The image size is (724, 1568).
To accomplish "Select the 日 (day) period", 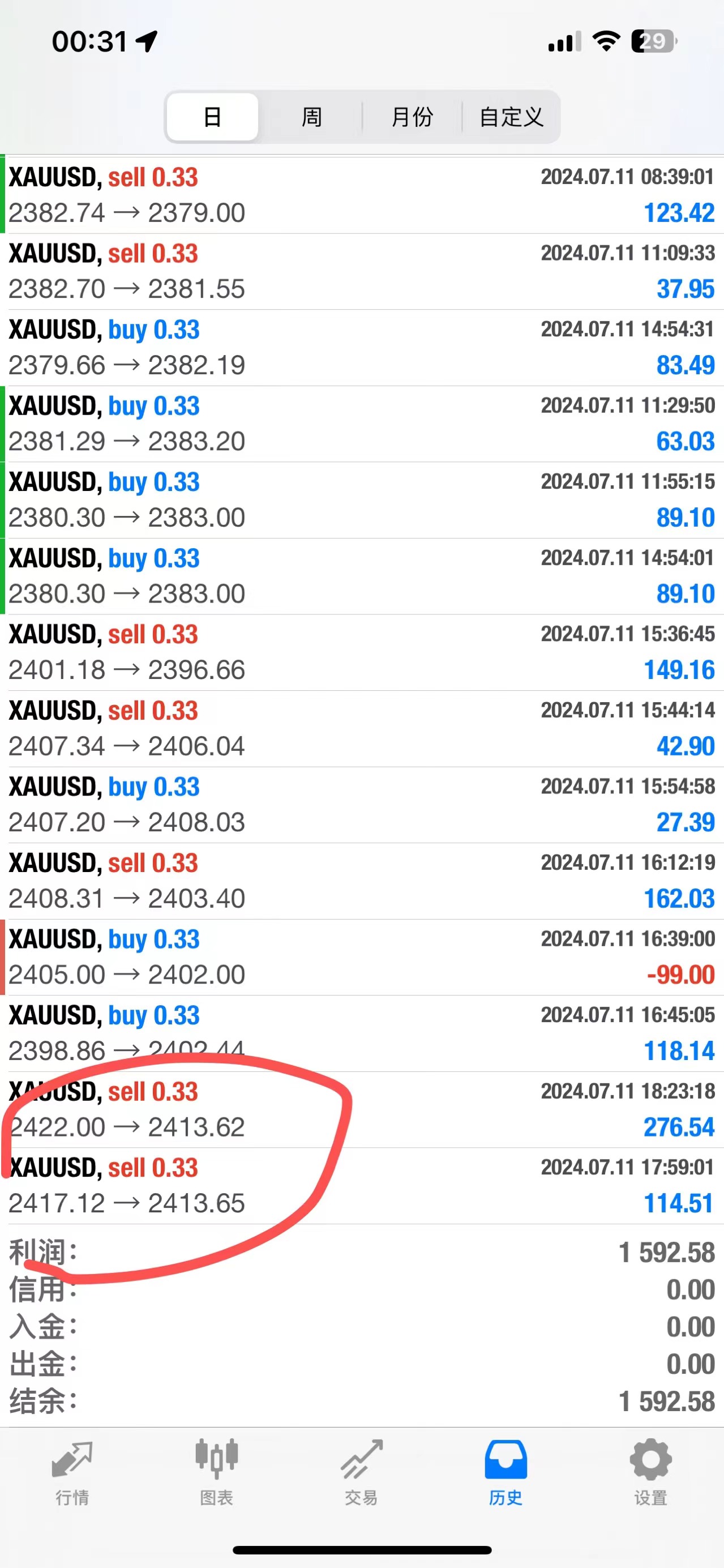I will [x=212, y=117].
